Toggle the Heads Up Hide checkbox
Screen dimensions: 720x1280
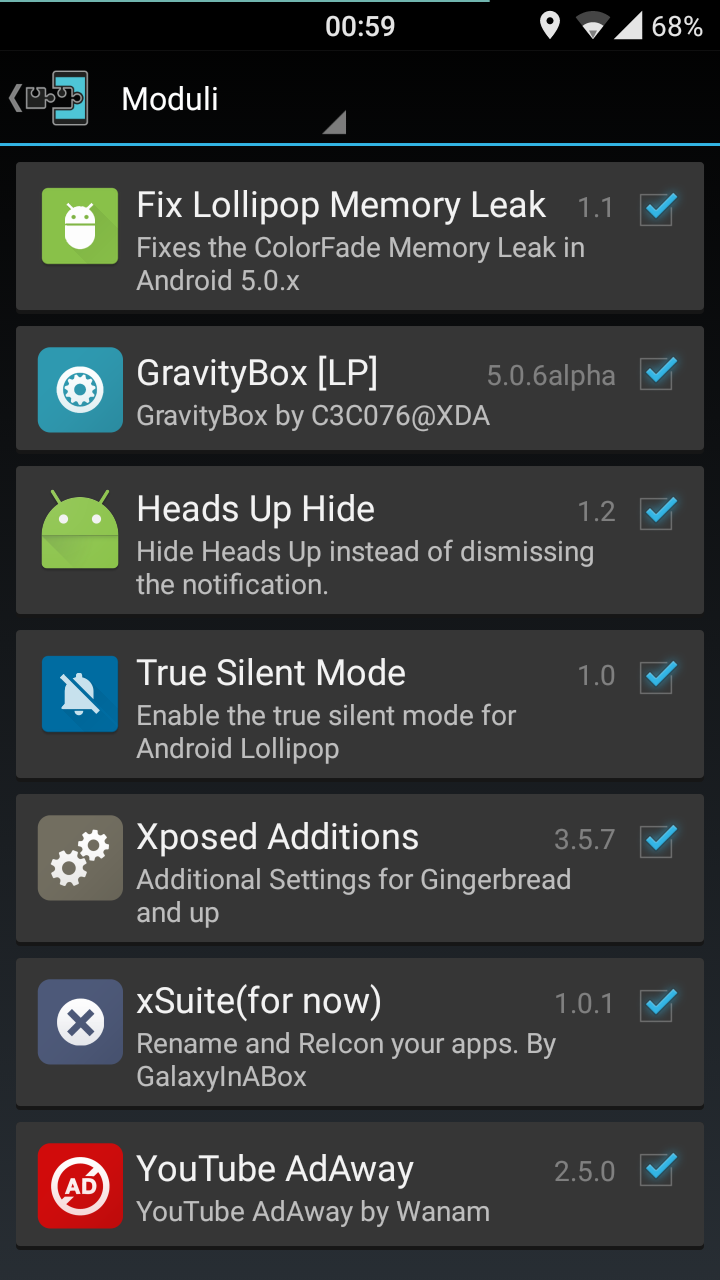tap(657, 513)
